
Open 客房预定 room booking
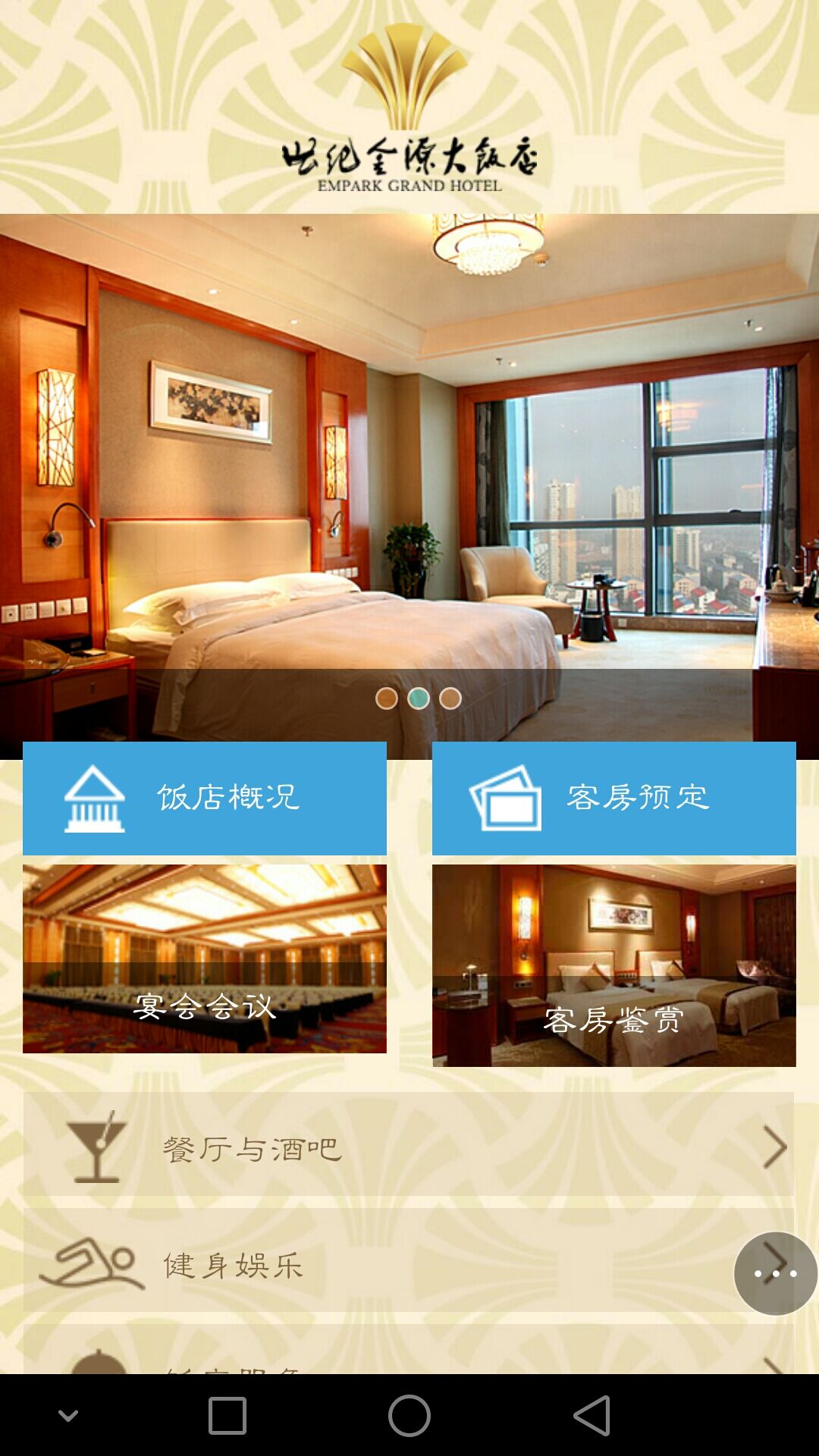click(614, 798)
